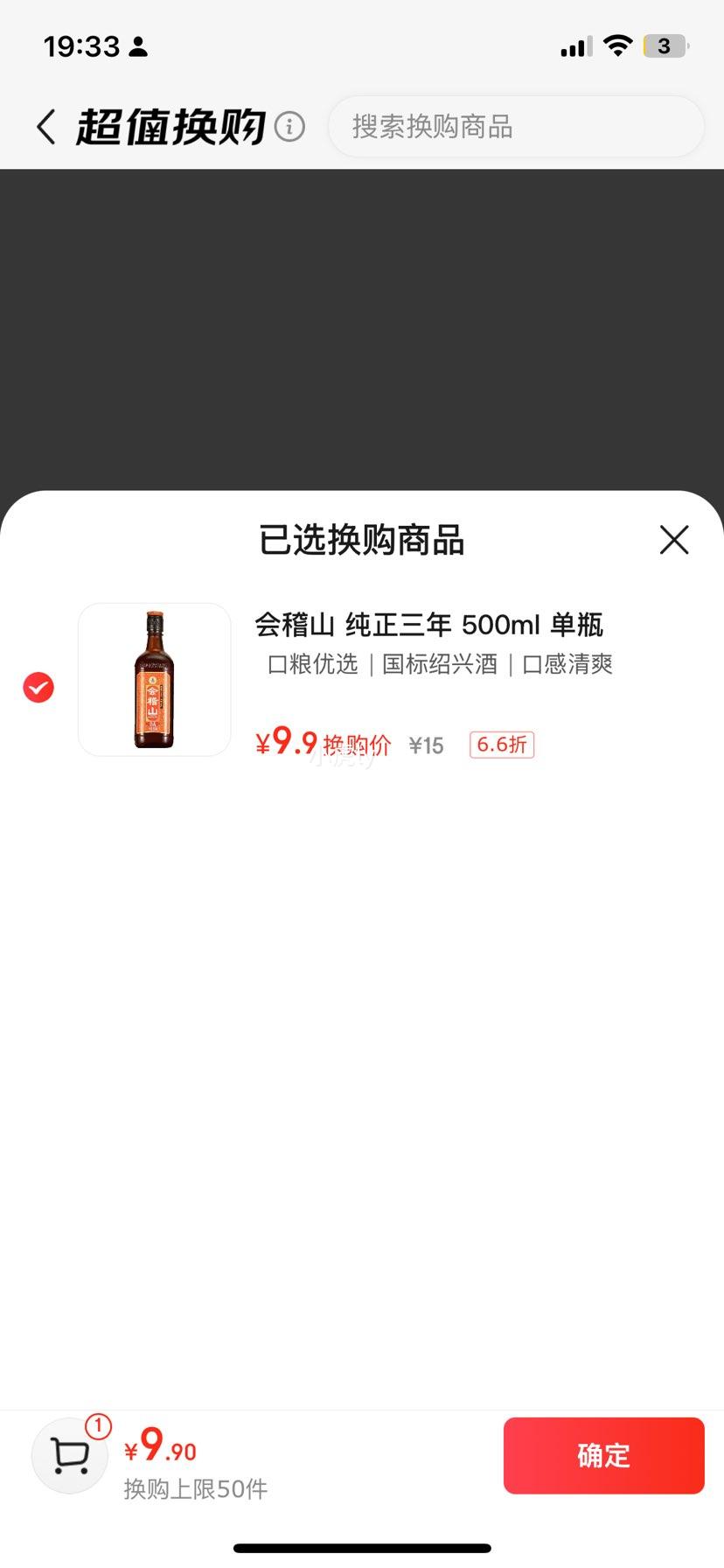The width and height of the screenshot is (724, 1568).
Task: Open the 会稽山 纯正三年 product title
Action: 433,623
